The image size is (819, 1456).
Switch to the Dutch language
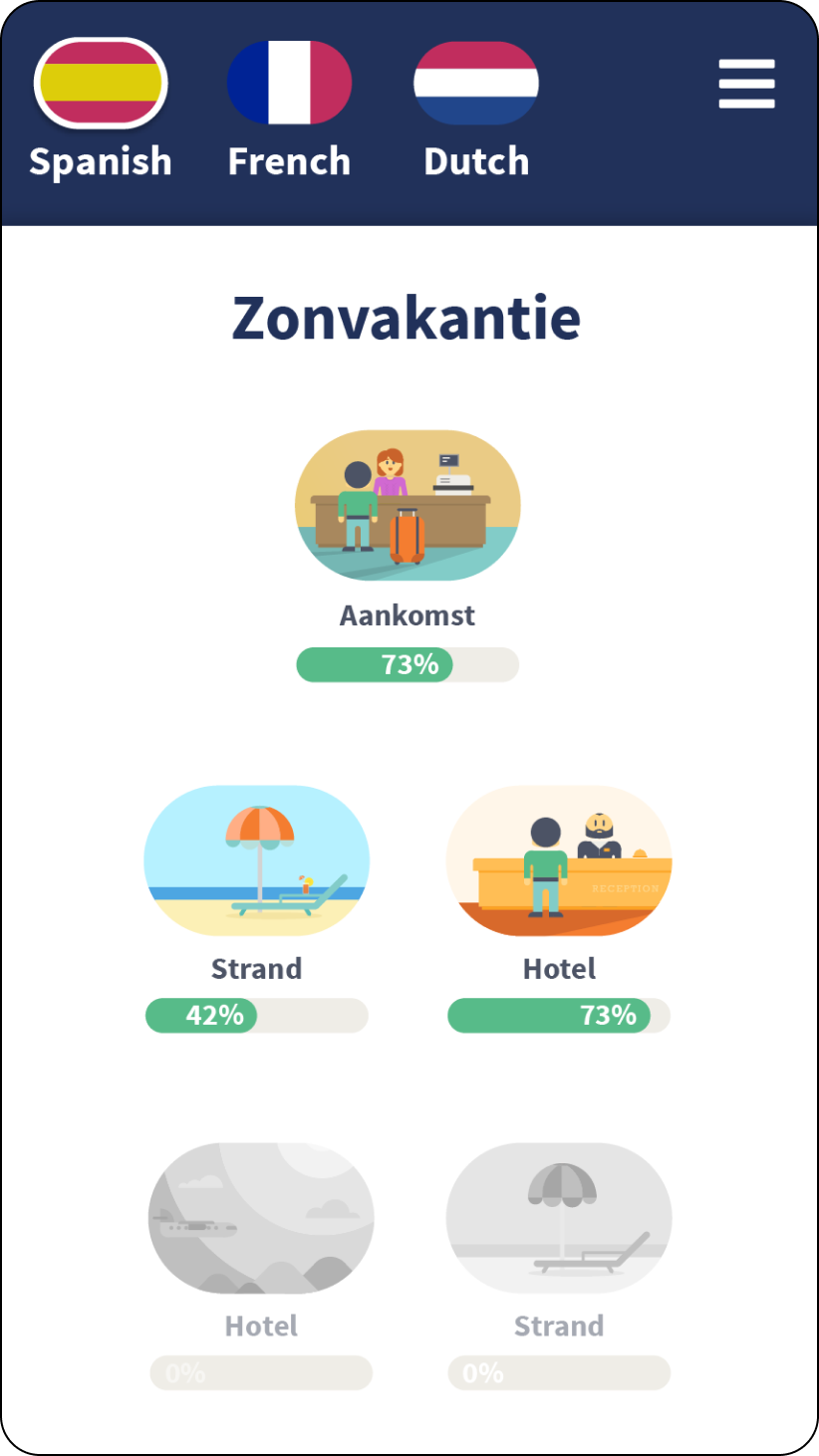(x=476, y=83)
